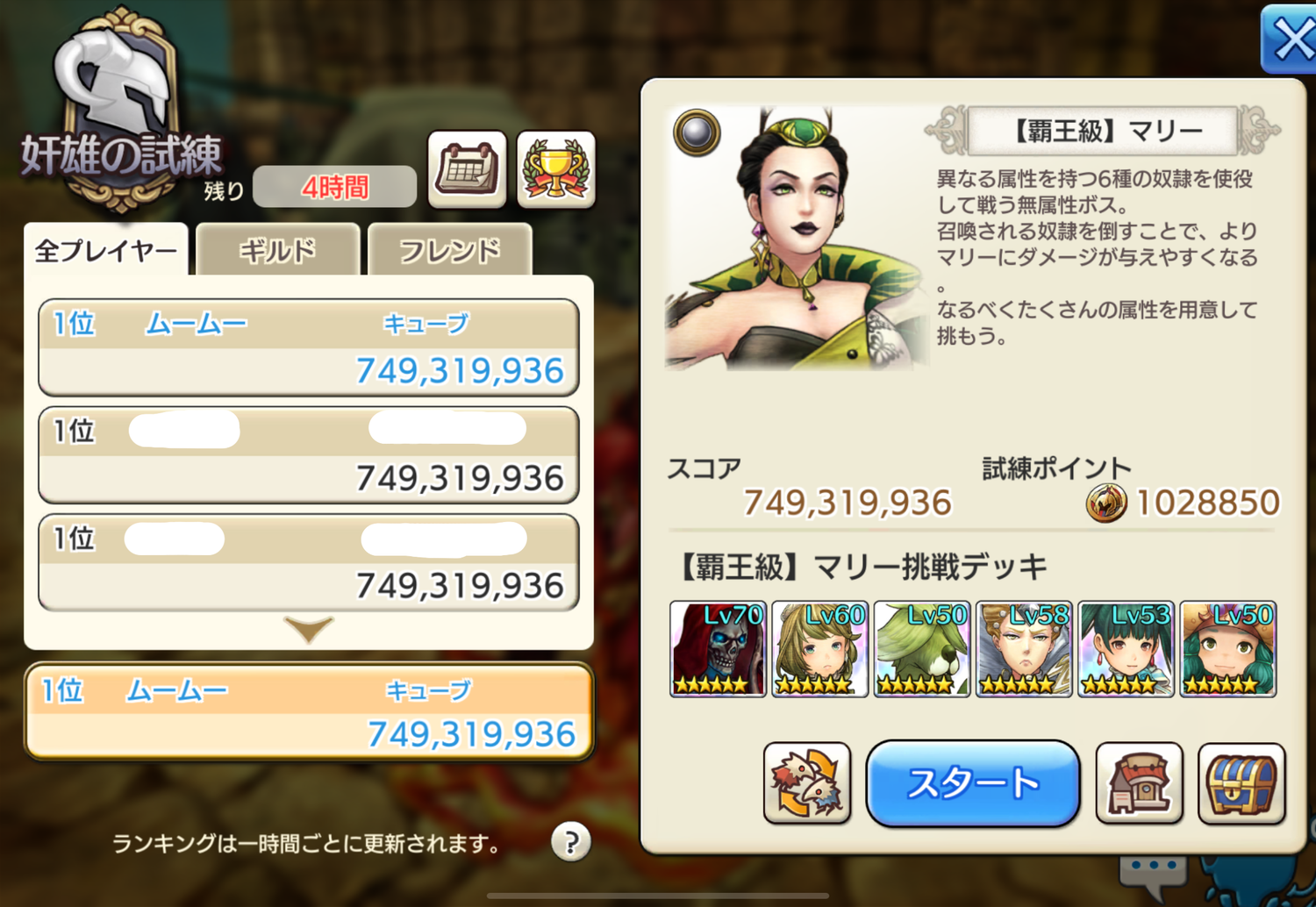Switch to the ギルド ranking tab

[x=277, y=251]
